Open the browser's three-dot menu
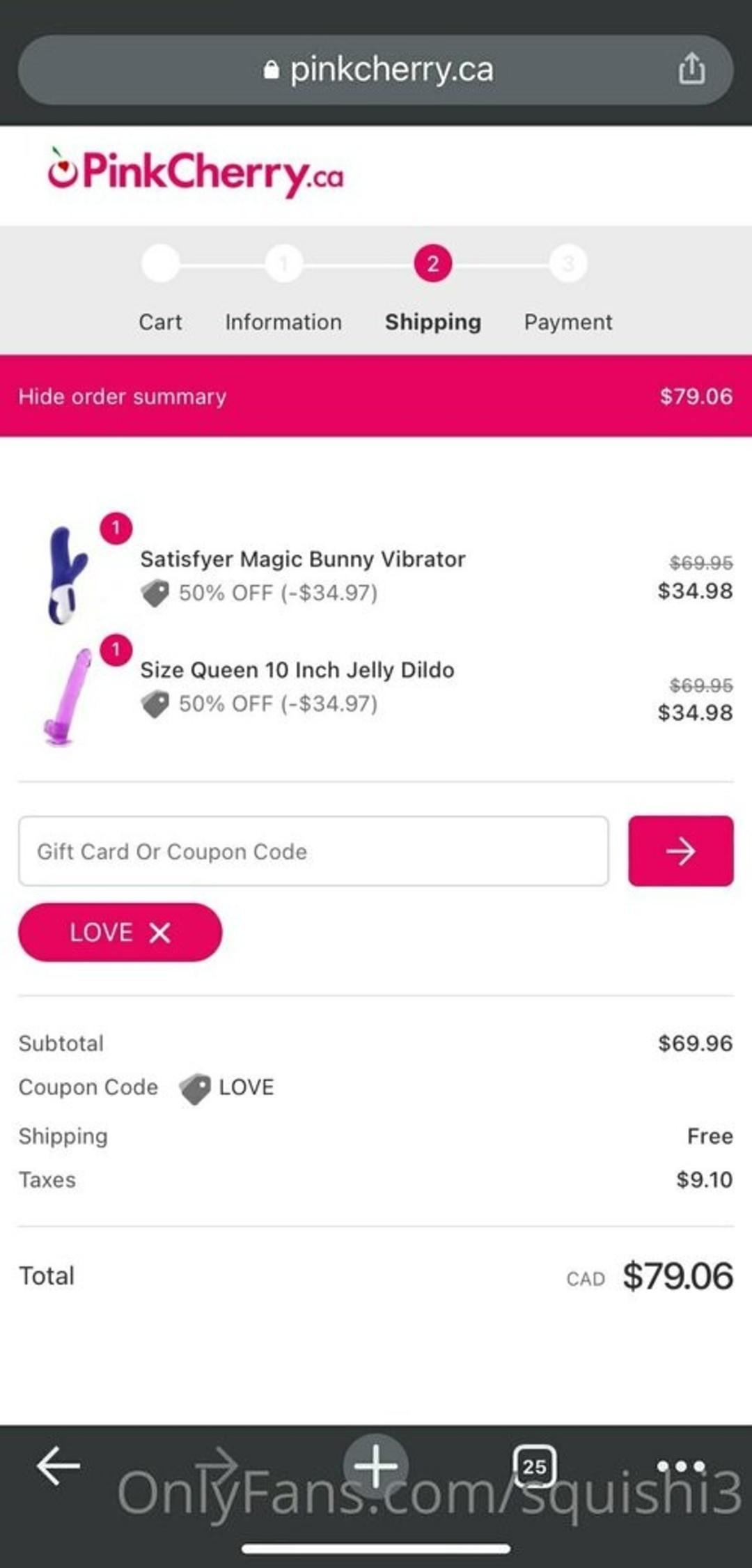The width and height of the screenshot is (752, 1568). (x=681, y=1466)
